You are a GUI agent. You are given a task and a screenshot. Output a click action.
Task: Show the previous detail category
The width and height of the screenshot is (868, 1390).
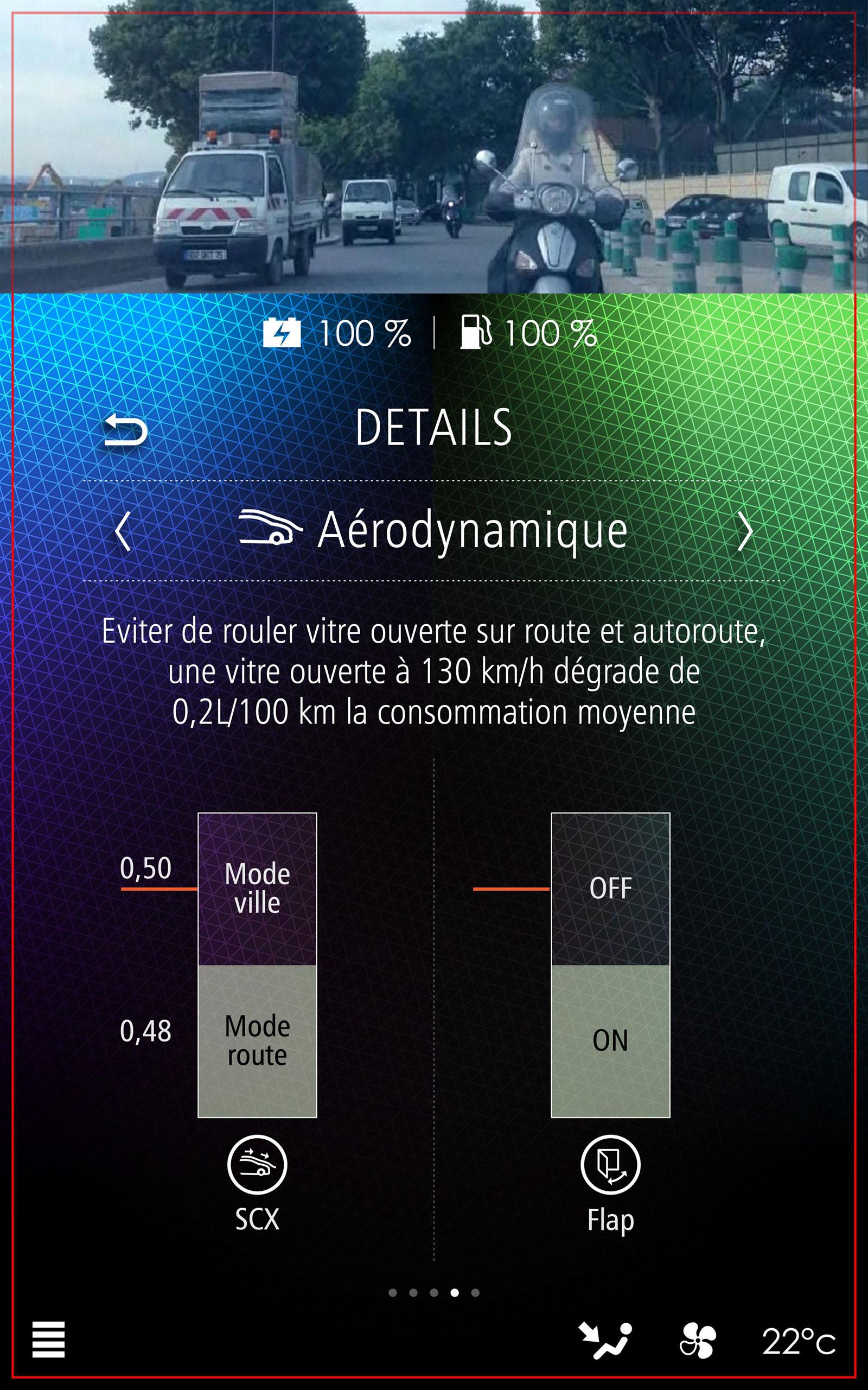(122, 531)
